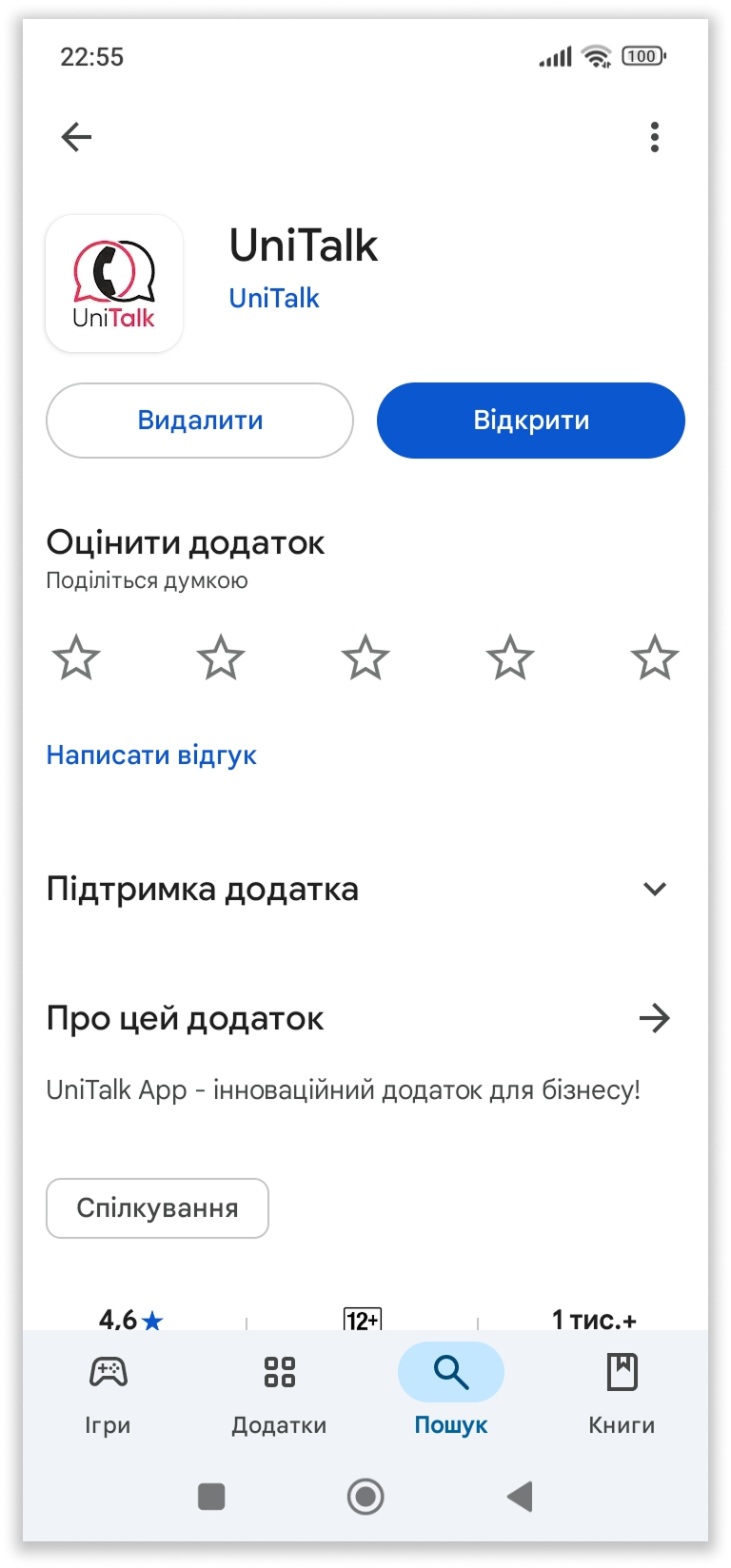Open recent apps with the square button
This screenshot has width=731, height=1568.
point(211,1497)
